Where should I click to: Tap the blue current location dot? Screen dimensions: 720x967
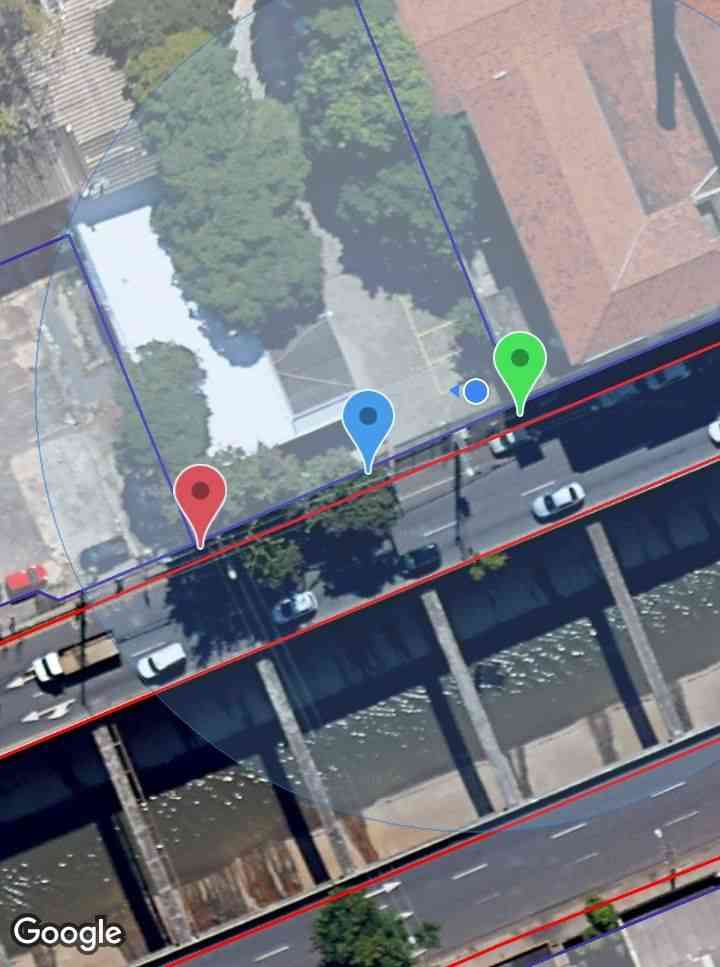point(476,391)
